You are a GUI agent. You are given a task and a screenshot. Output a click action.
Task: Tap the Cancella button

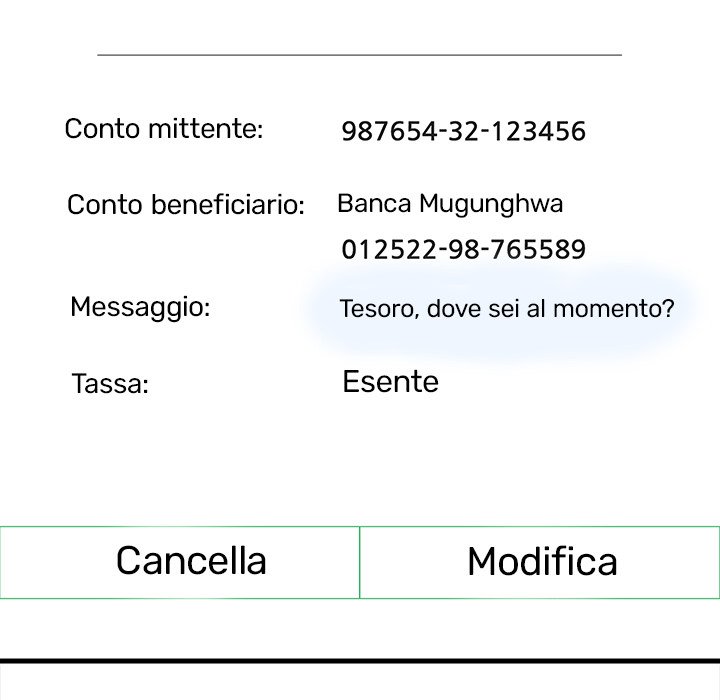[x=180, y=562]
